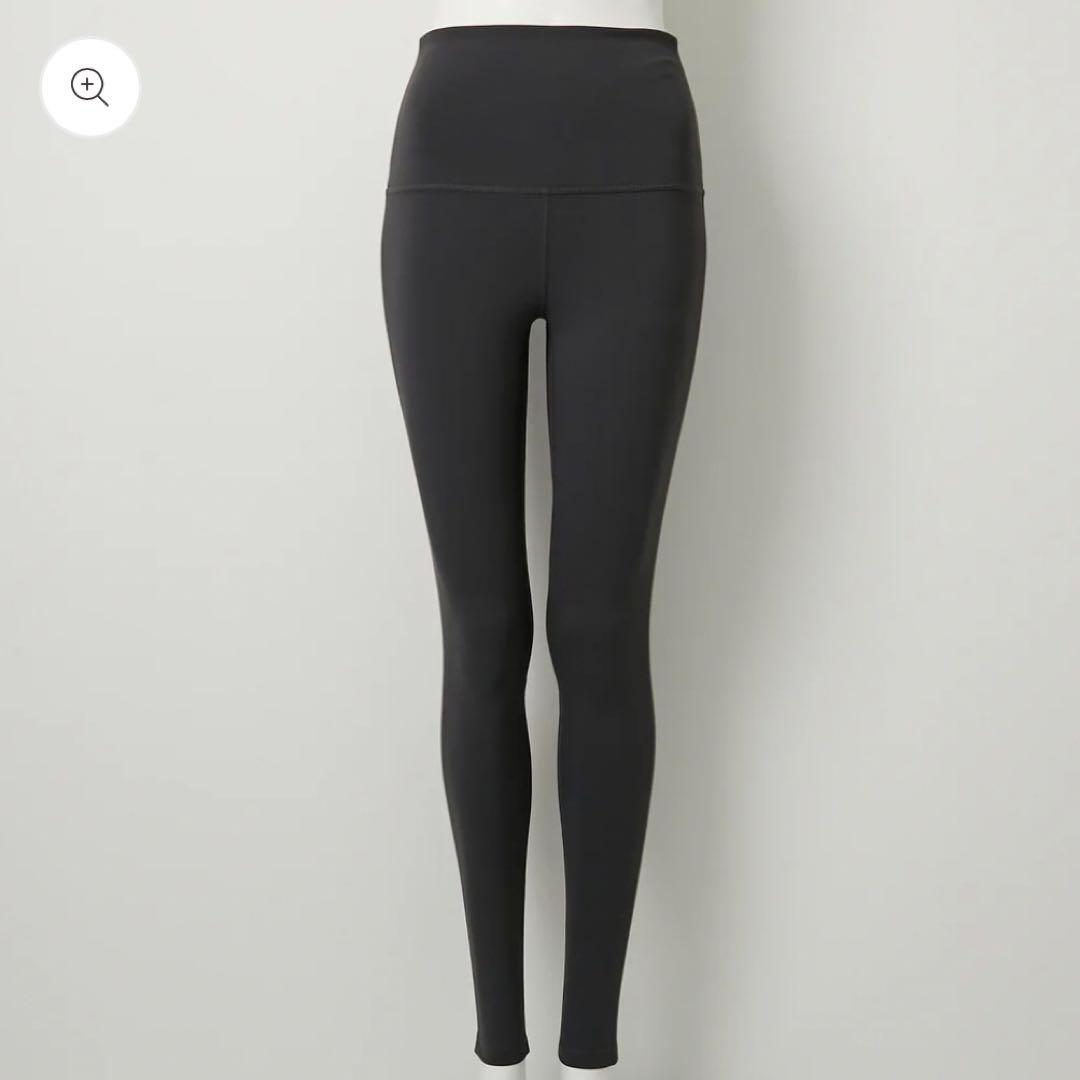1080x1080 pixels.
Task: Tap the zoom-in magnifier icon
Action: (x=90, y=88)
